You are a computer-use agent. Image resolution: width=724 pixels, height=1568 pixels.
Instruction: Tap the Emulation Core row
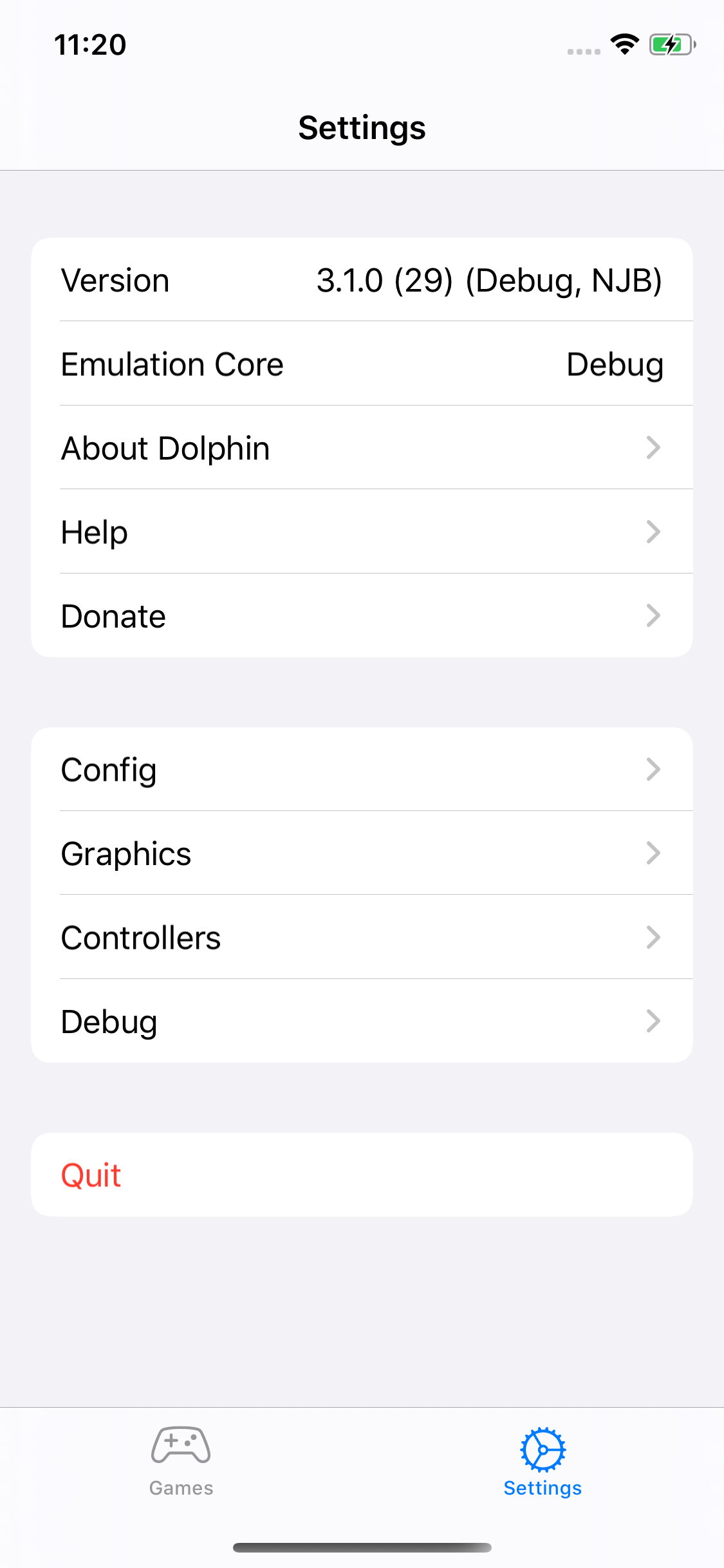(360, 364)
